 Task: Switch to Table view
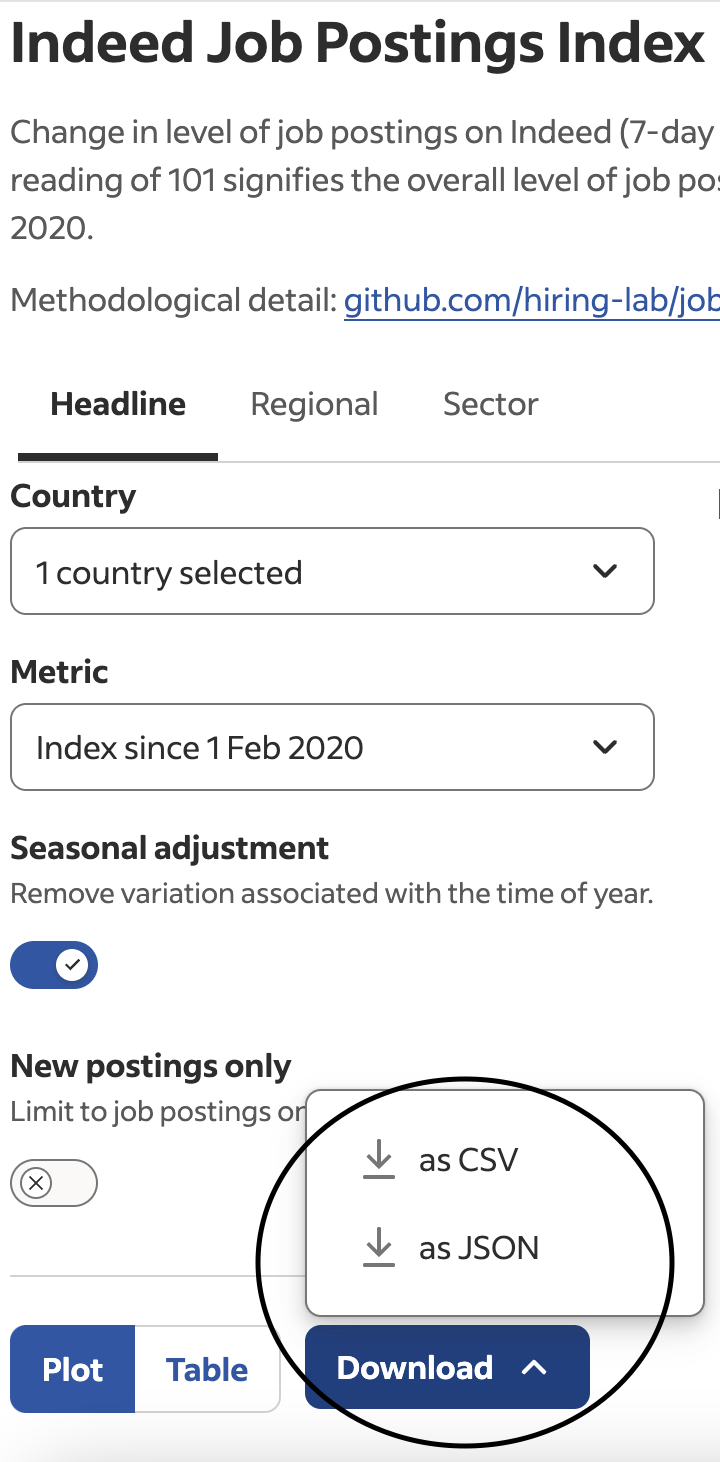[206, 1368]
